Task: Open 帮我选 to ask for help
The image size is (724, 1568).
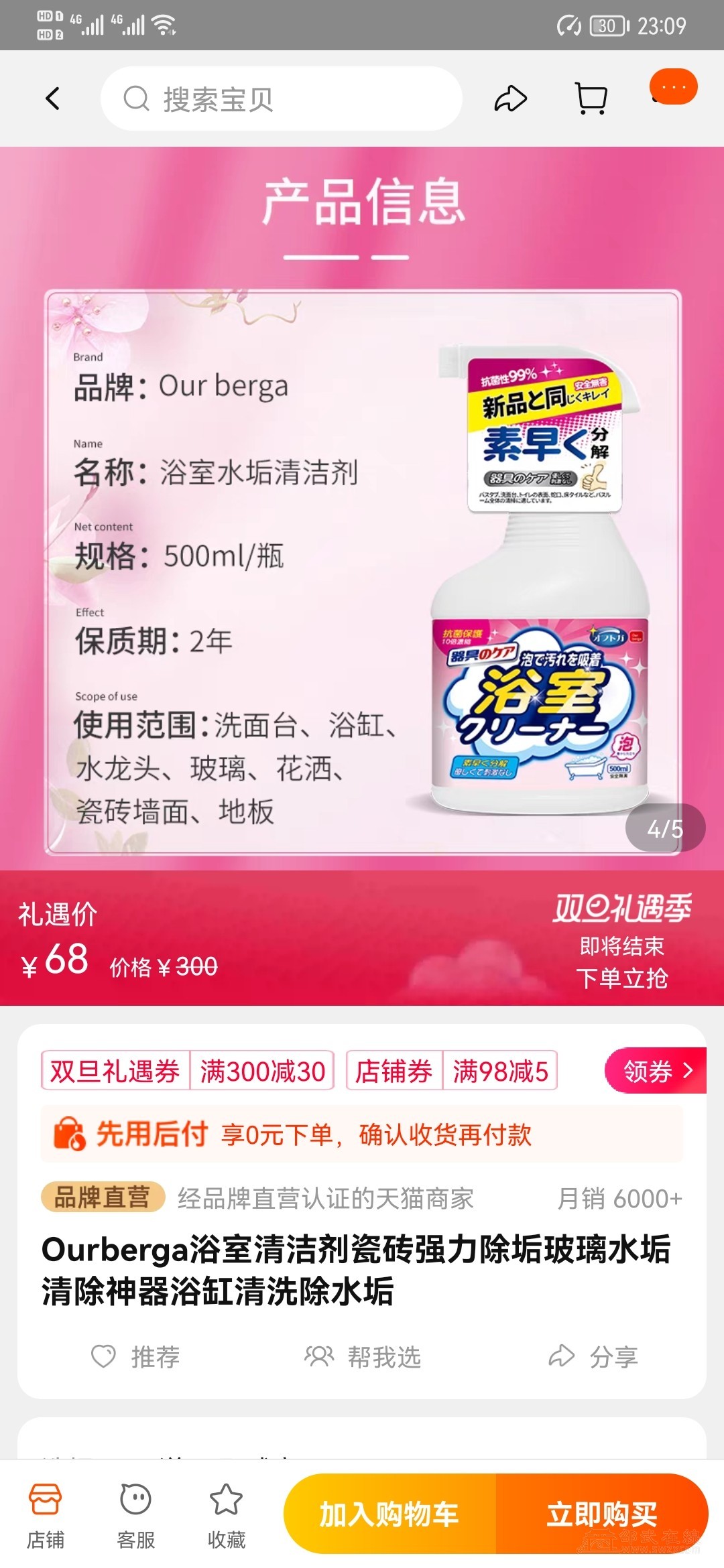Action: [363, 1357]
